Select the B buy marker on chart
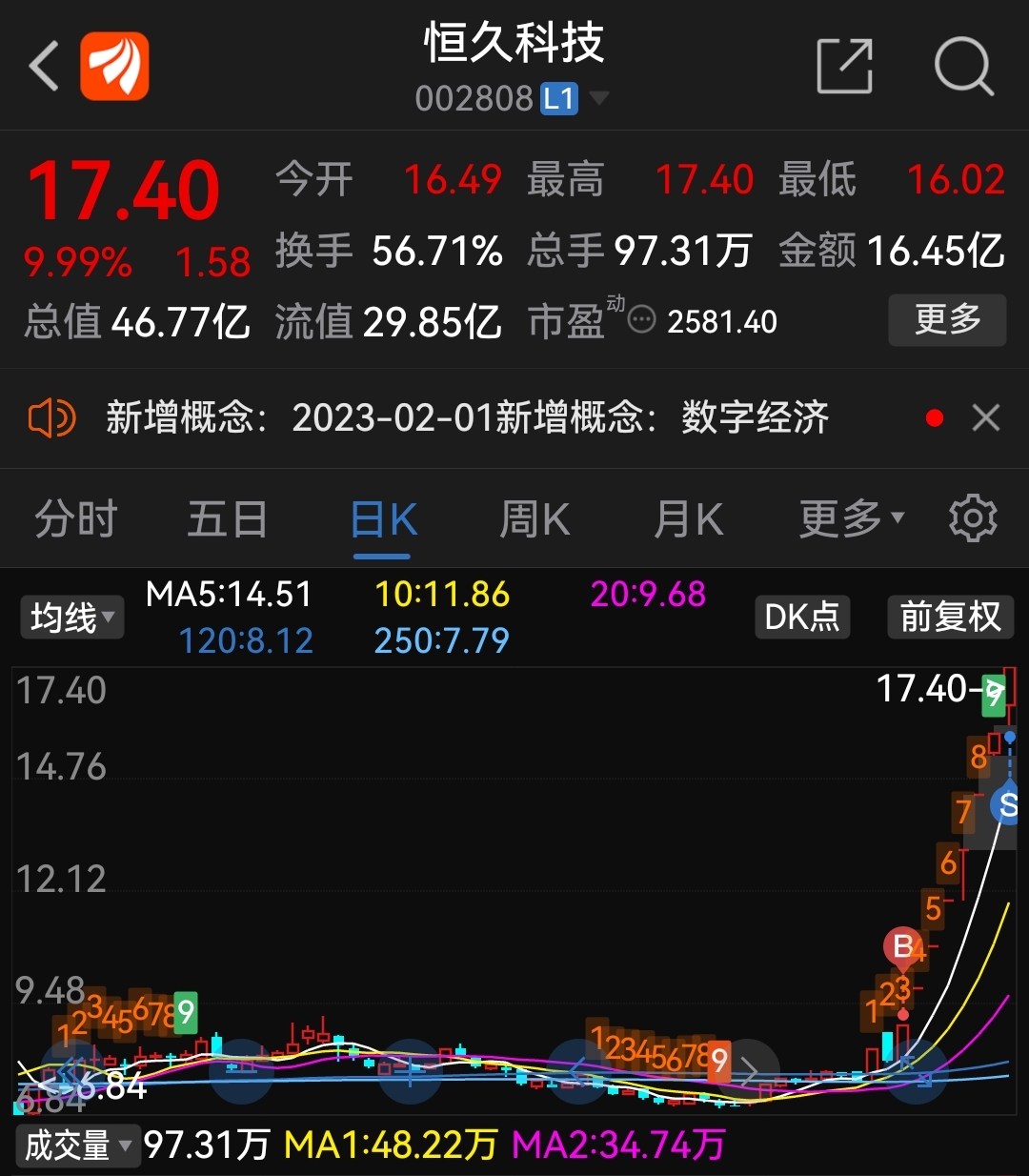1029x1176 pixels. point(902,946)
